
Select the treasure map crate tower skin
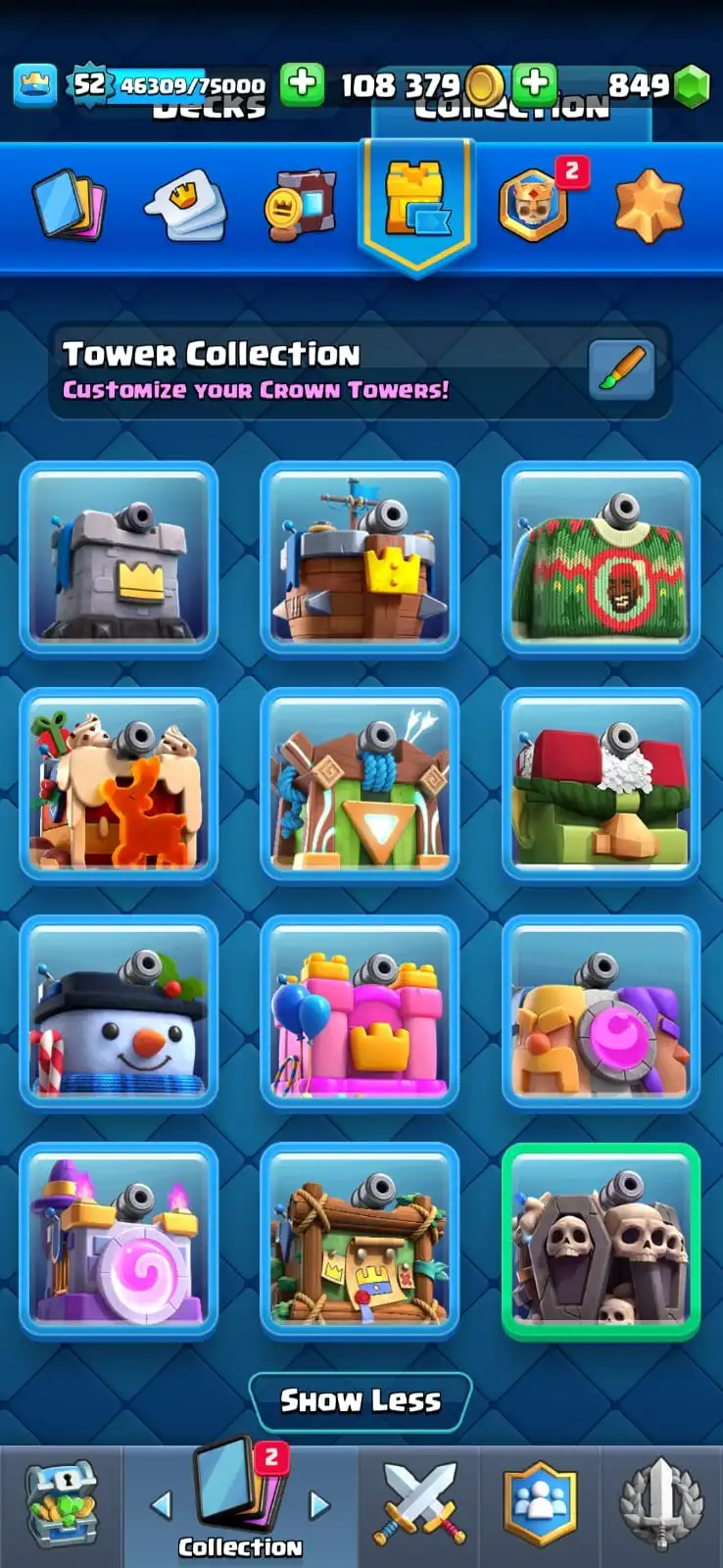[x=360, y=1240]
